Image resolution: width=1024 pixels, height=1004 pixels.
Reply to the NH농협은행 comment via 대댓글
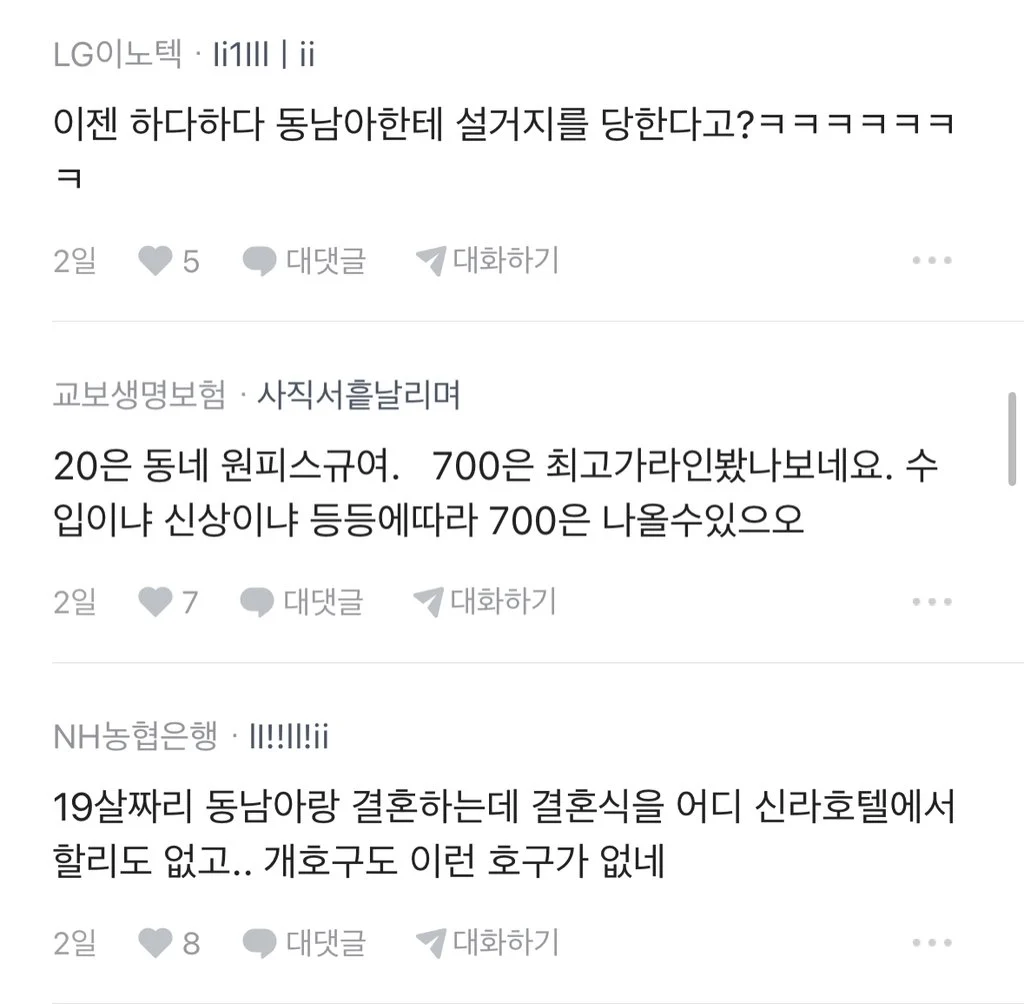point(305,943)
